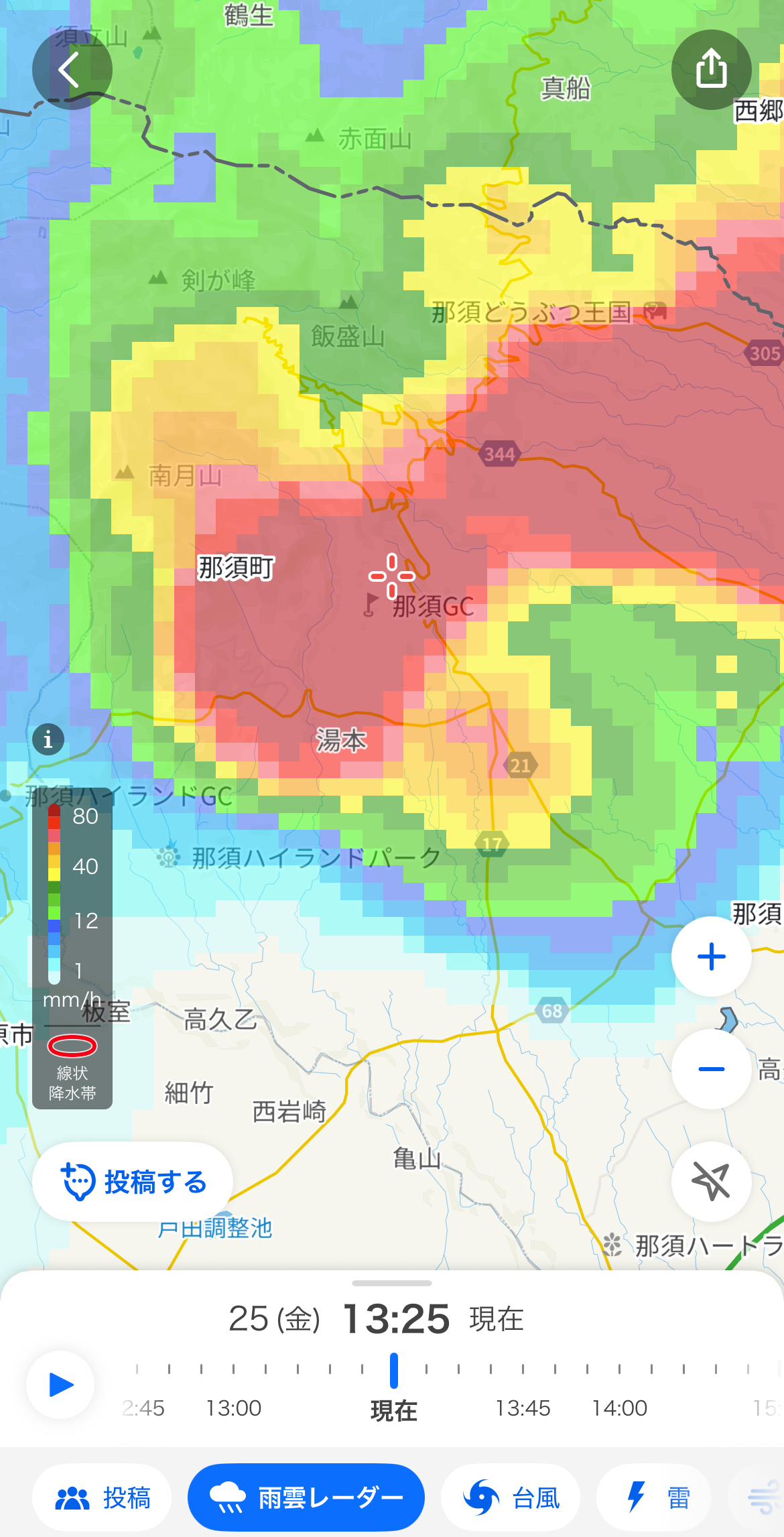This screenshot has height=1537, width=784.
Task: Play the radar animation
Action: coord(60,1385)
